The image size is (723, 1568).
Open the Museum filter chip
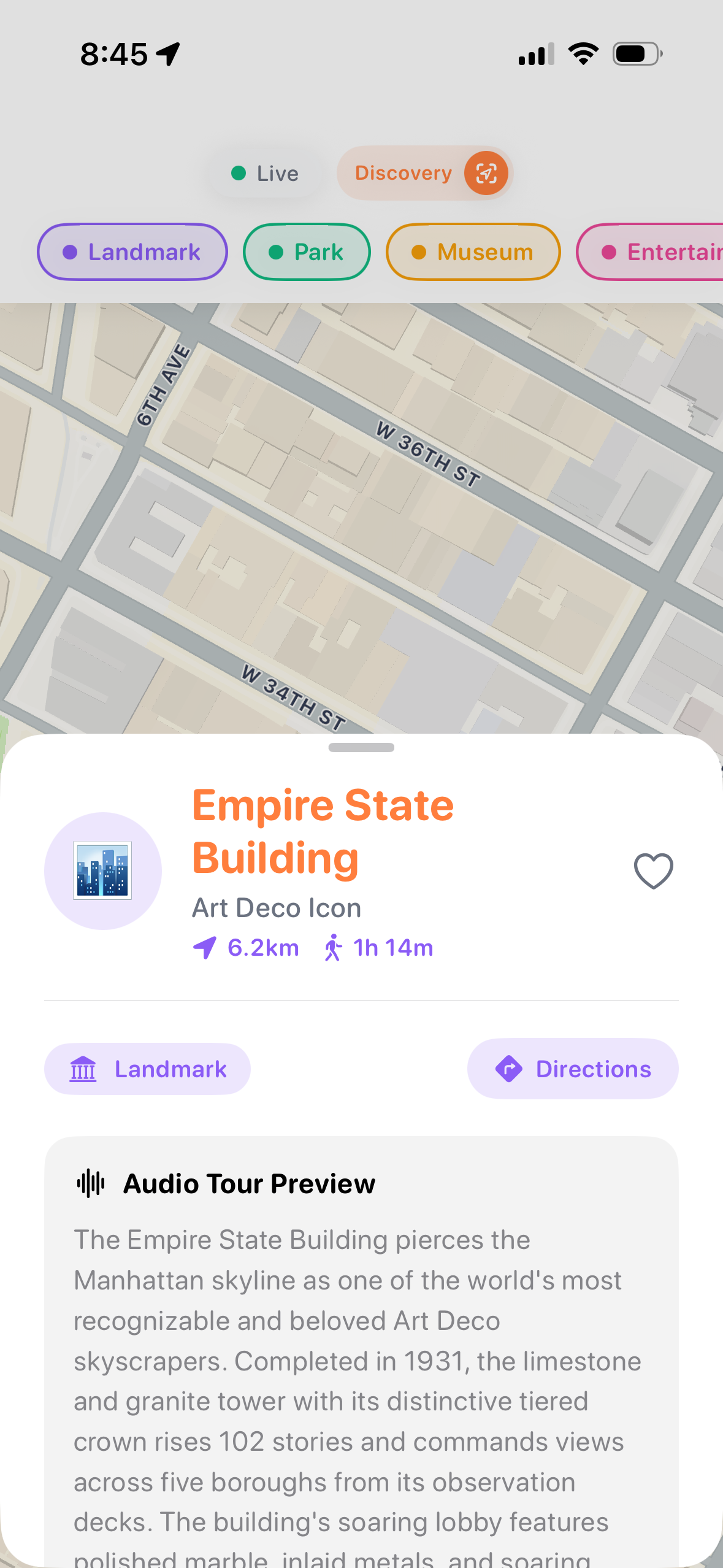[473, 252]
